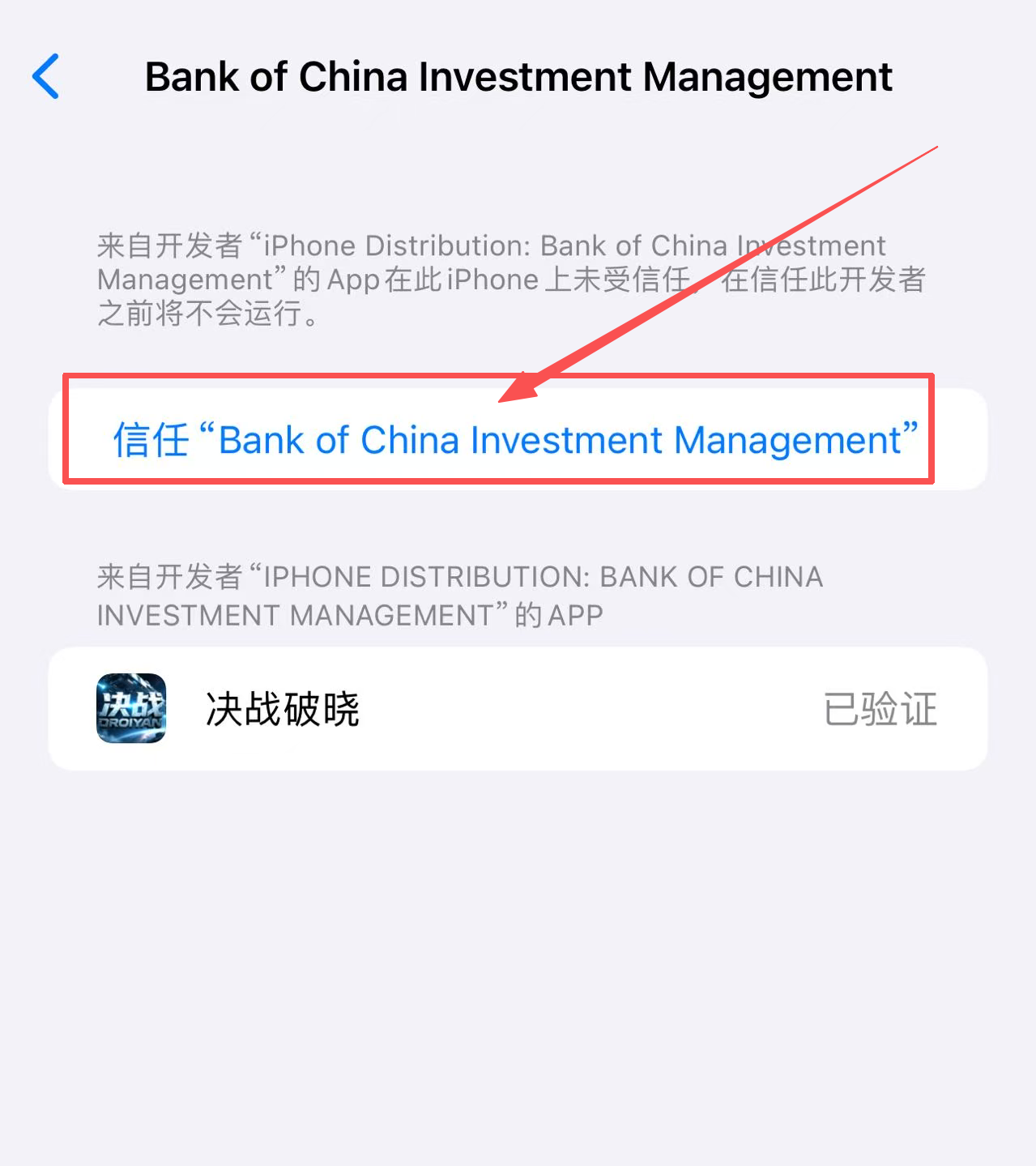Tap the blue chevron to return to previous screen

click(45, 77)
